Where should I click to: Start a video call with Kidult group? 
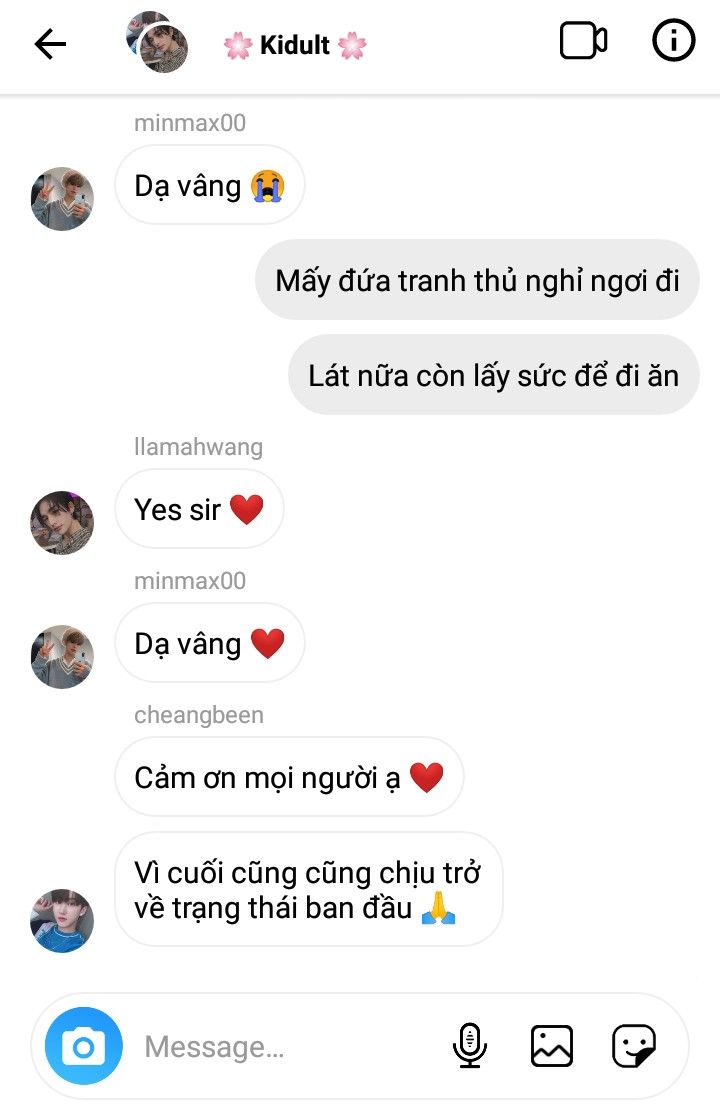(x=583, y=41)
